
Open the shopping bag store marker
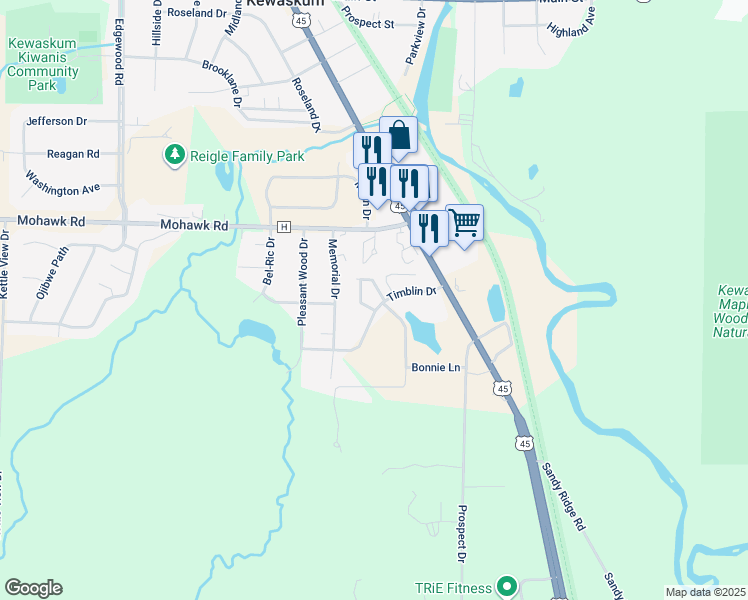398,135
